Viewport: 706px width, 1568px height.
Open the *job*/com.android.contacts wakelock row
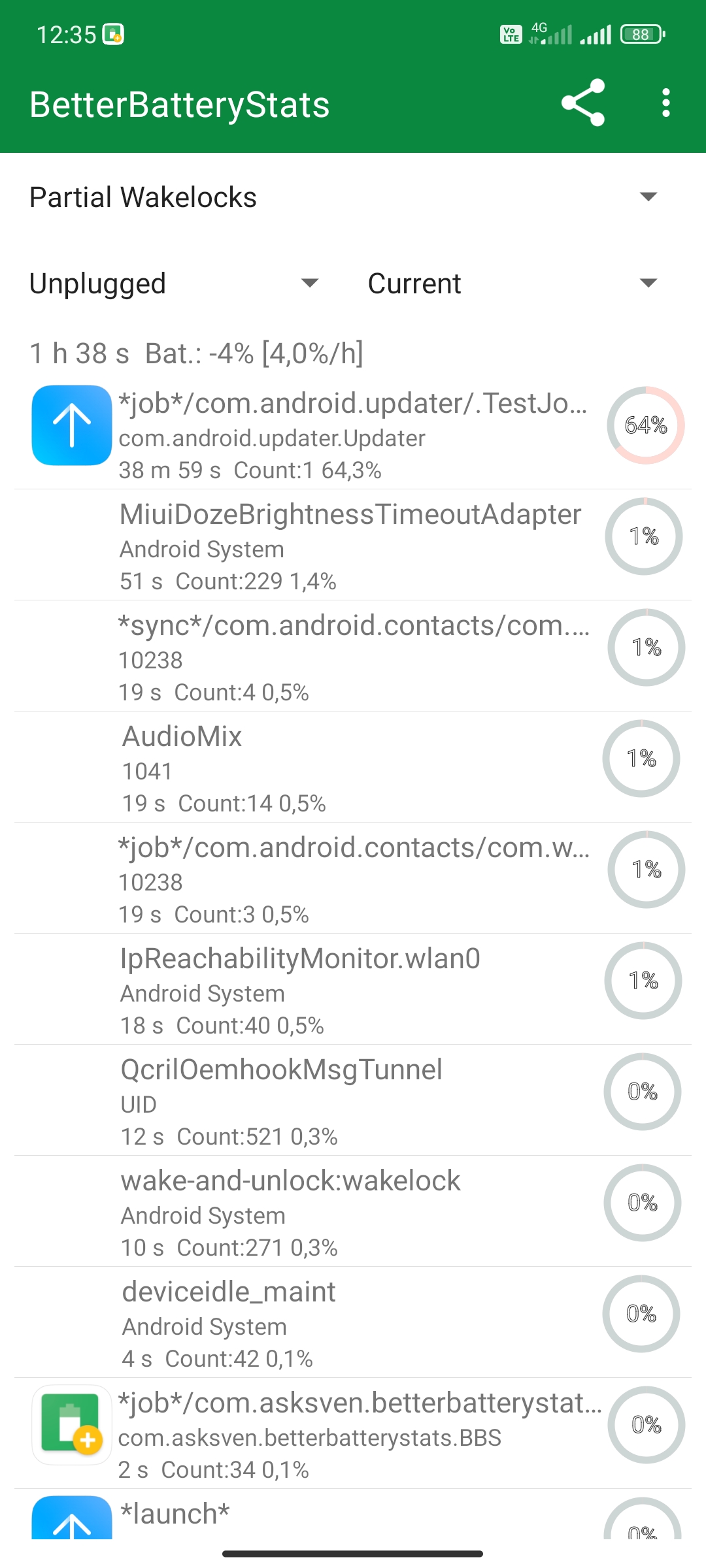(353, 878)
